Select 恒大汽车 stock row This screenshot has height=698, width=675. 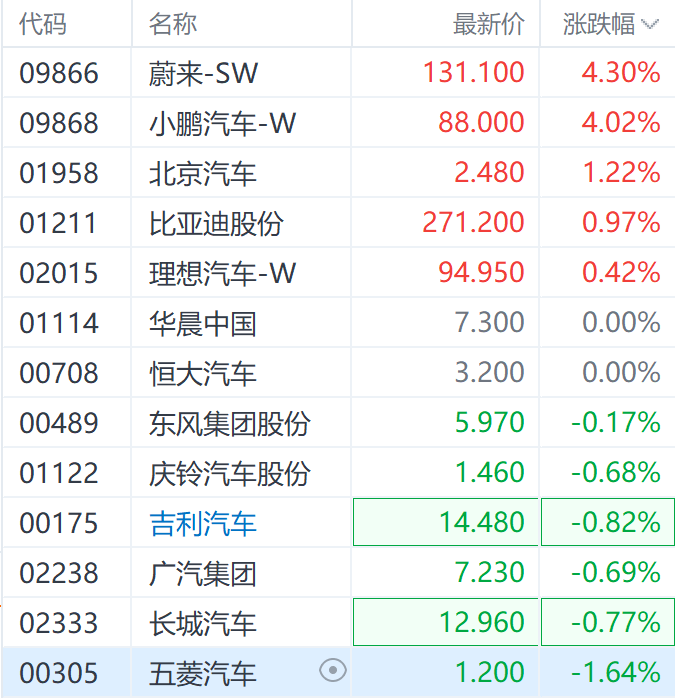(203, 373)
